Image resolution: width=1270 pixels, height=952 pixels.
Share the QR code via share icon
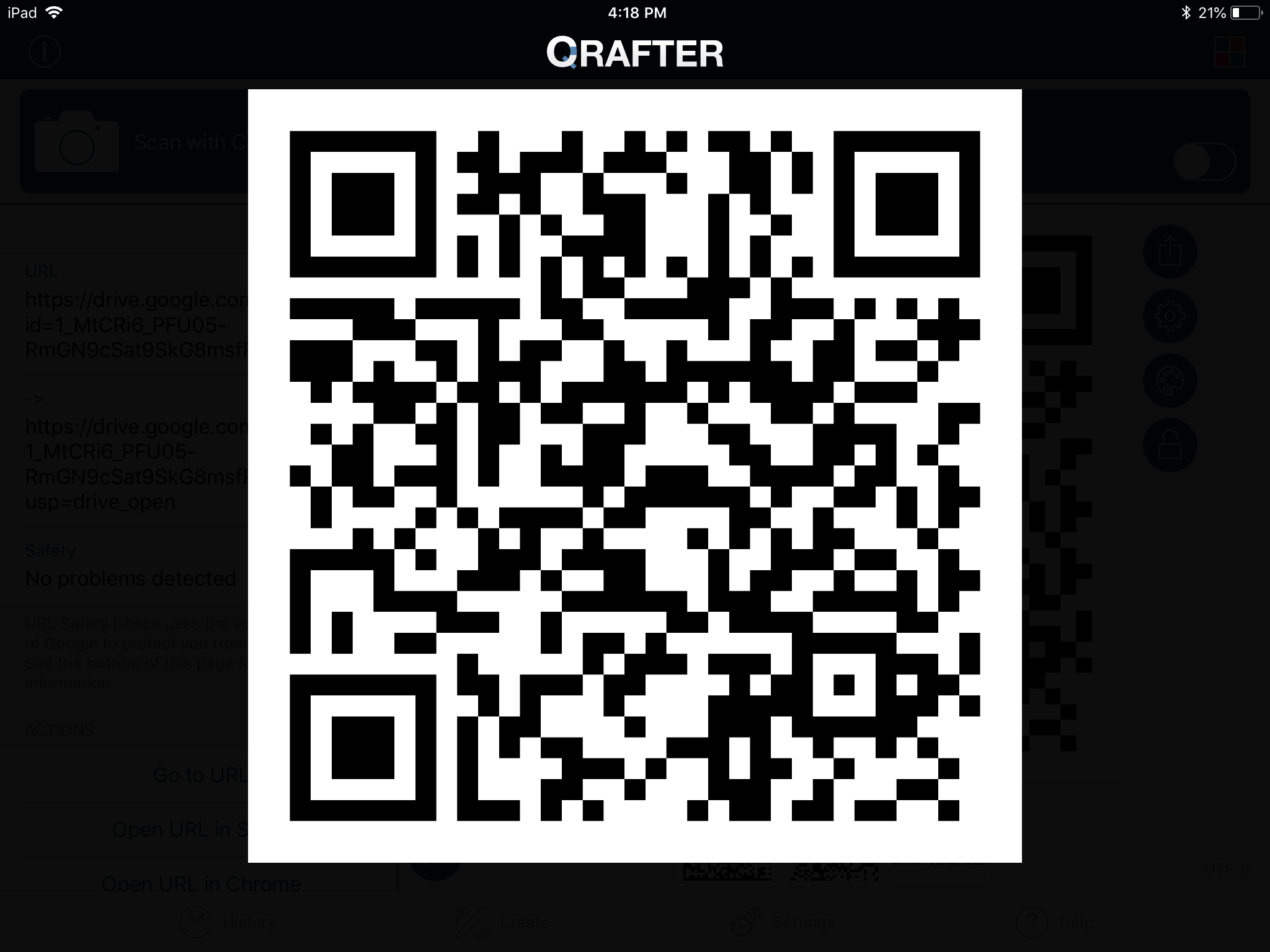(x=1170, y=252)
